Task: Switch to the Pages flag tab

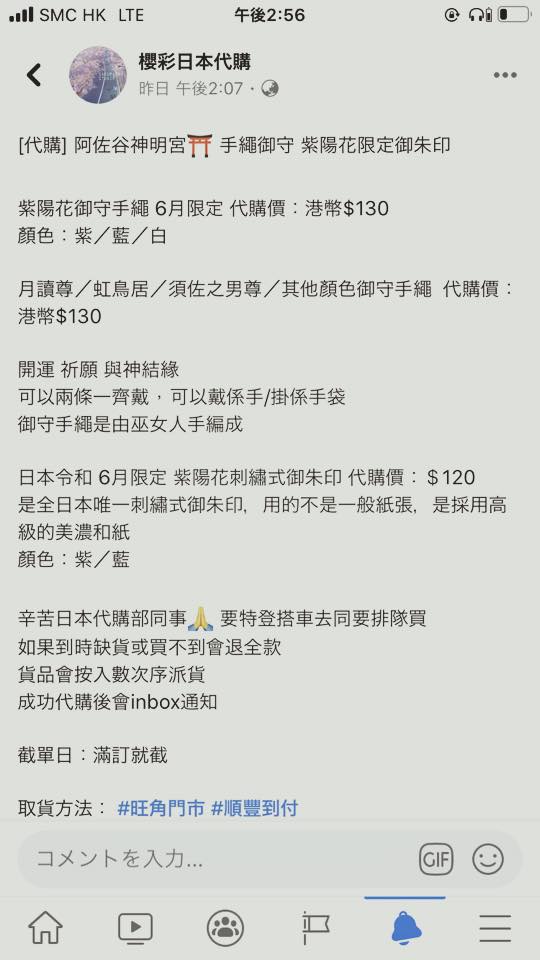Action: 315,928
